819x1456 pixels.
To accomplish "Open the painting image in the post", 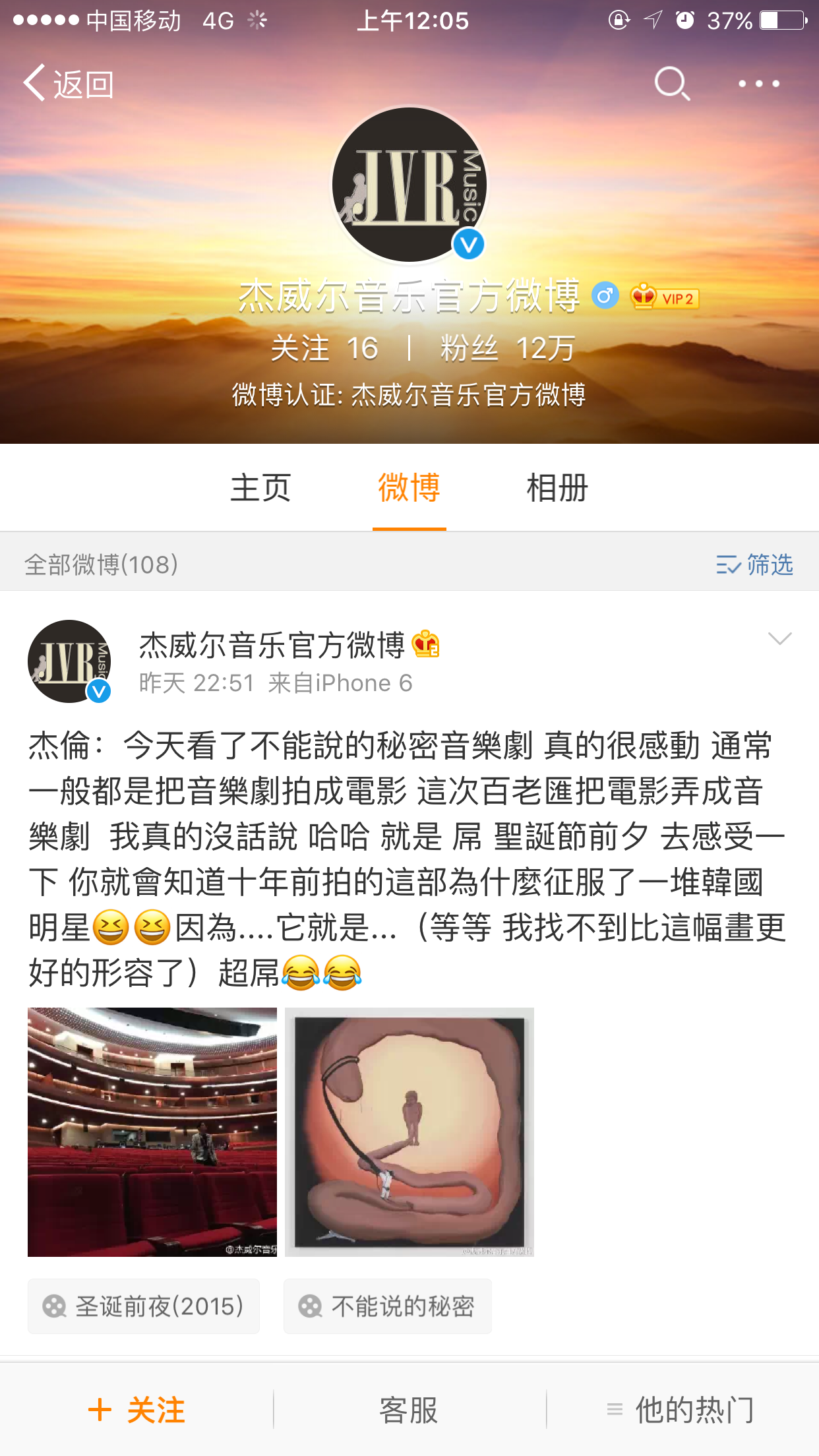I will click(409, 1132).
